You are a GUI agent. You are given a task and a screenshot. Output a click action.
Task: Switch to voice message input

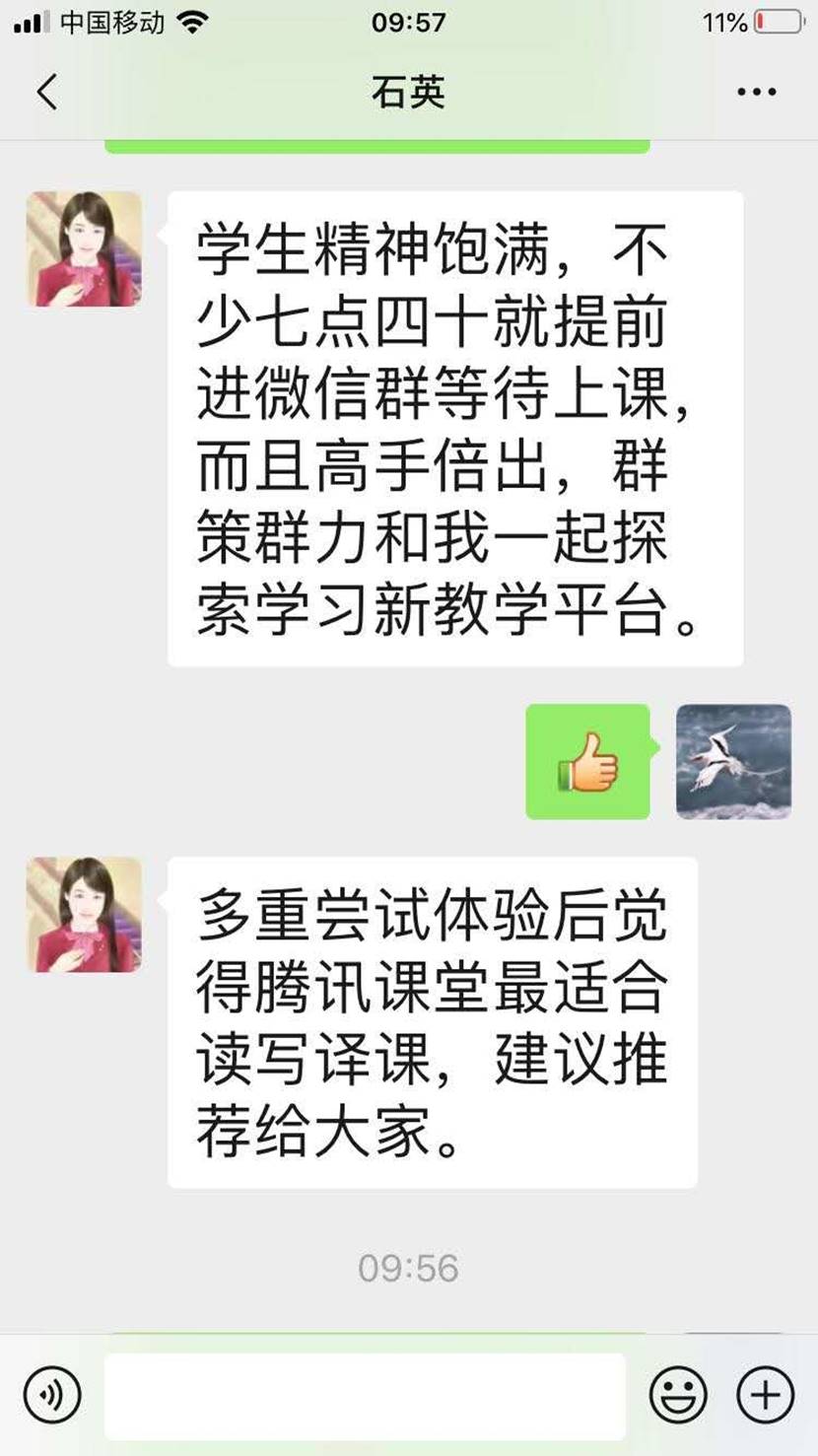pyautogui.click(x=51, y=1395)
